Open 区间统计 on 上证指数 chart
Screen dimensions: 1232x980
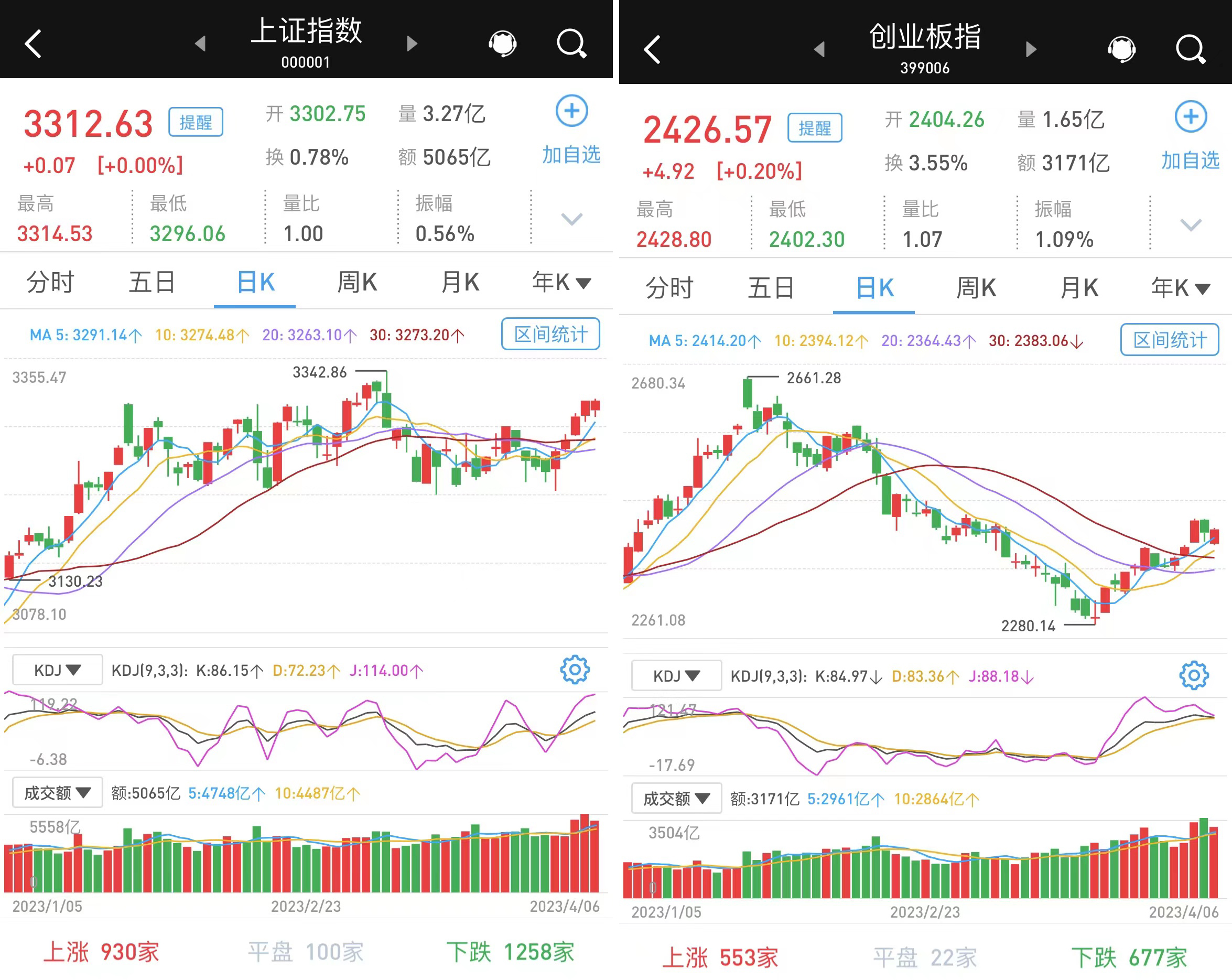[x=550, y=335]
